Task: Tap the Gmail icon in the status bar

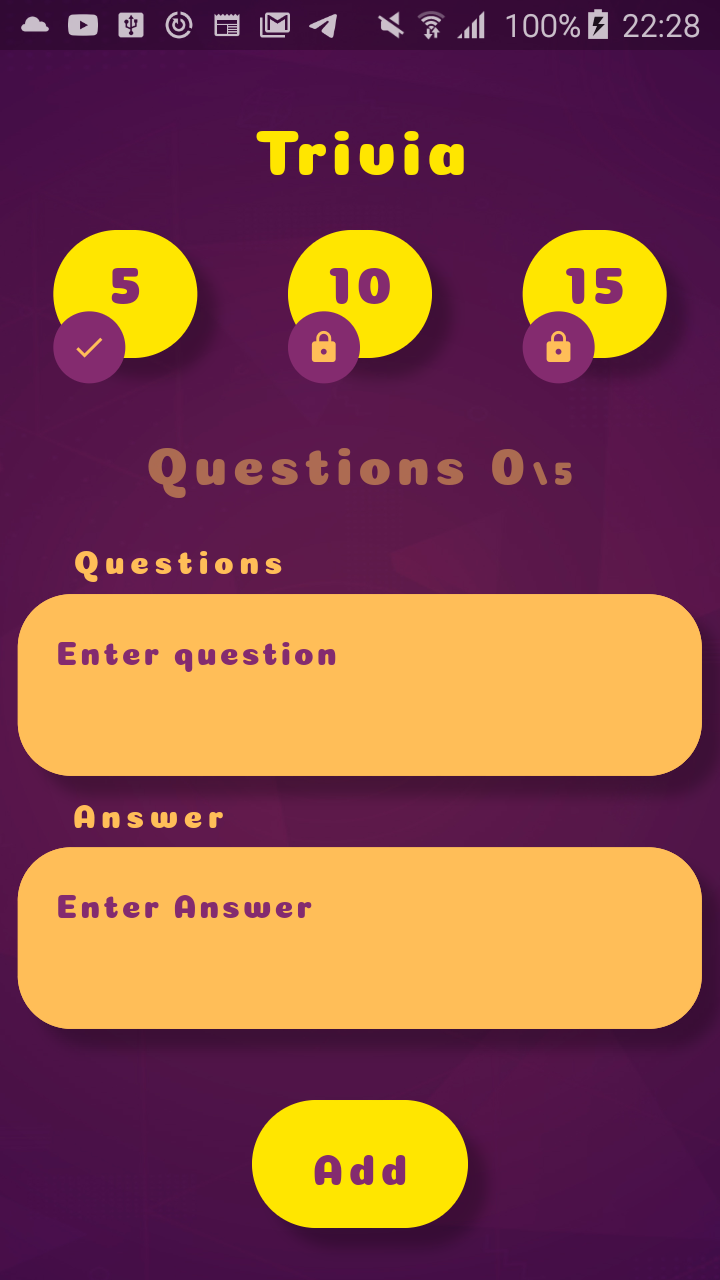Action: [x=272, y=25]
